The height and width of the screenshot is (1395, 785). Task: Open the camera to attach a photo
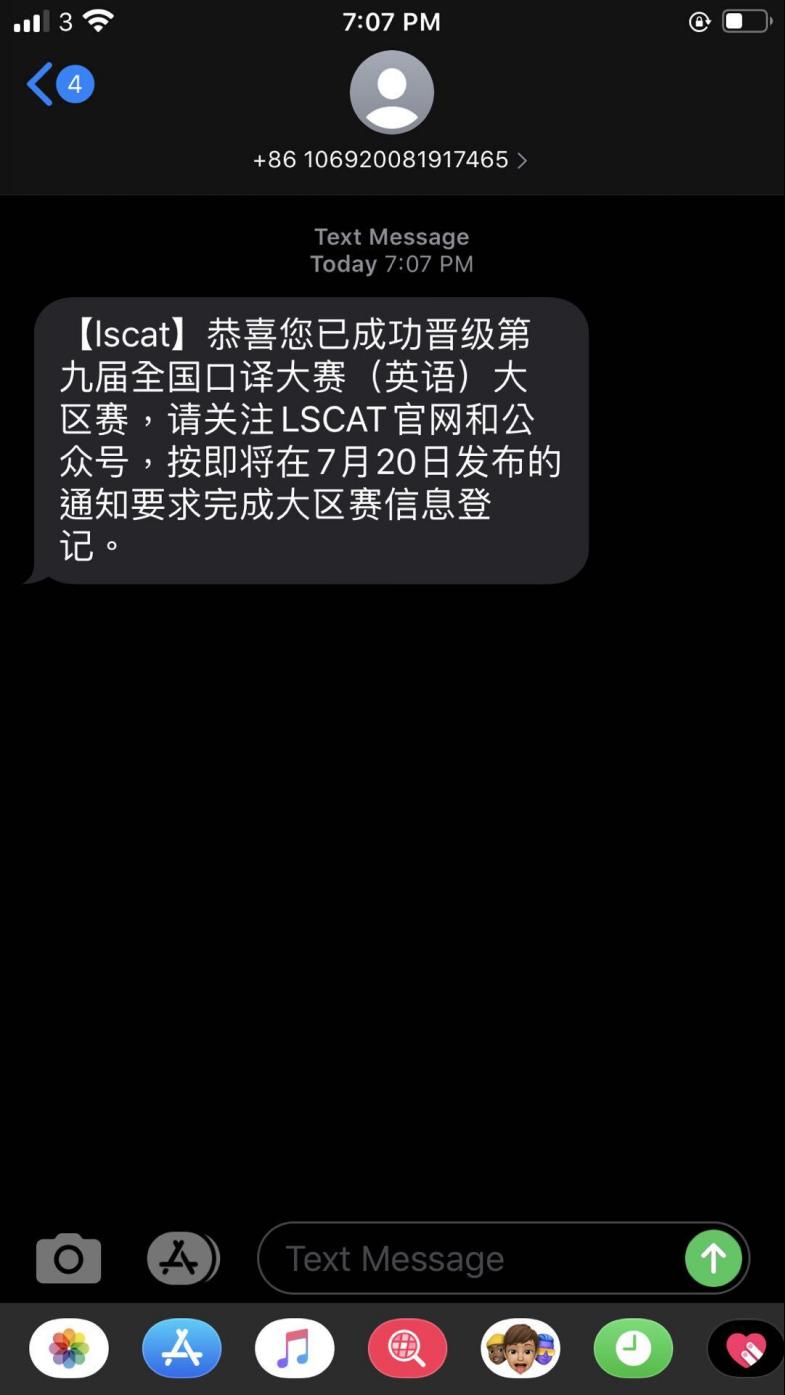tap(69, 1258)
